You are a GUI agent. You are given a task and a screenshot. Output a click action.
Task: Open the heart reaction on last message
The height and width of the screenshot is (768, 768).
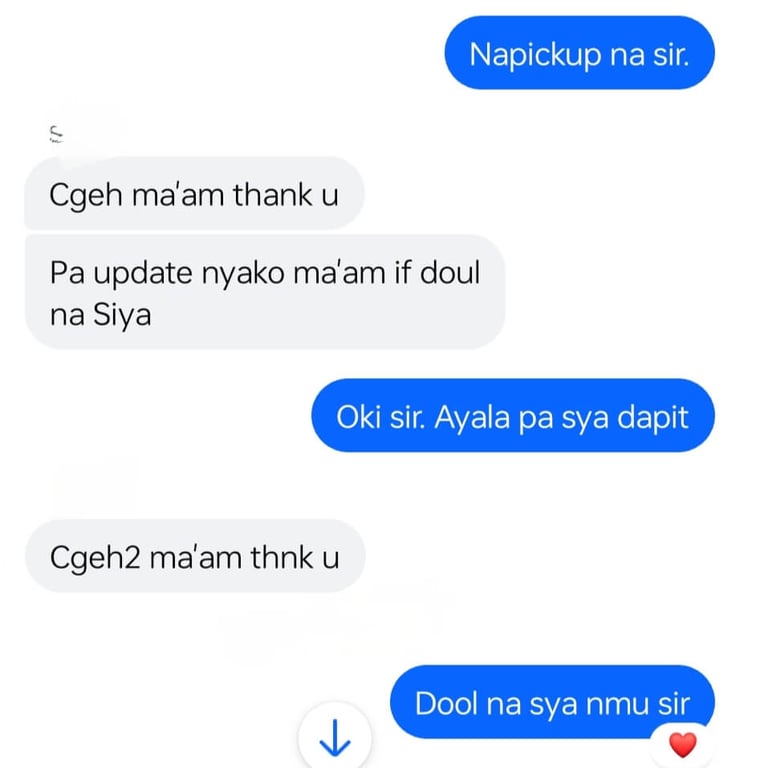(x=682, y=744)
